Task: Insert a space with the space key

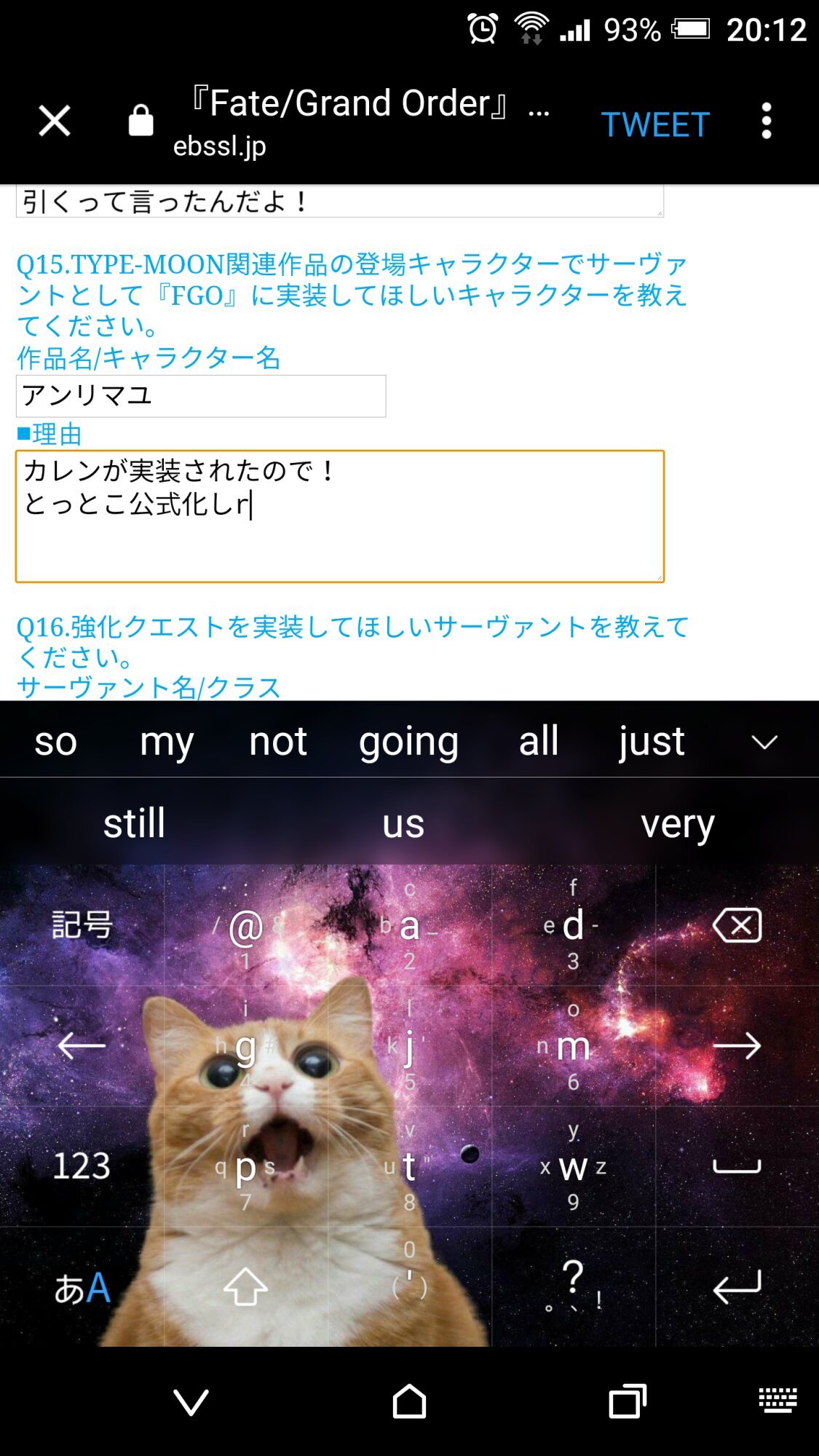Action: [x=737, y=1166]
